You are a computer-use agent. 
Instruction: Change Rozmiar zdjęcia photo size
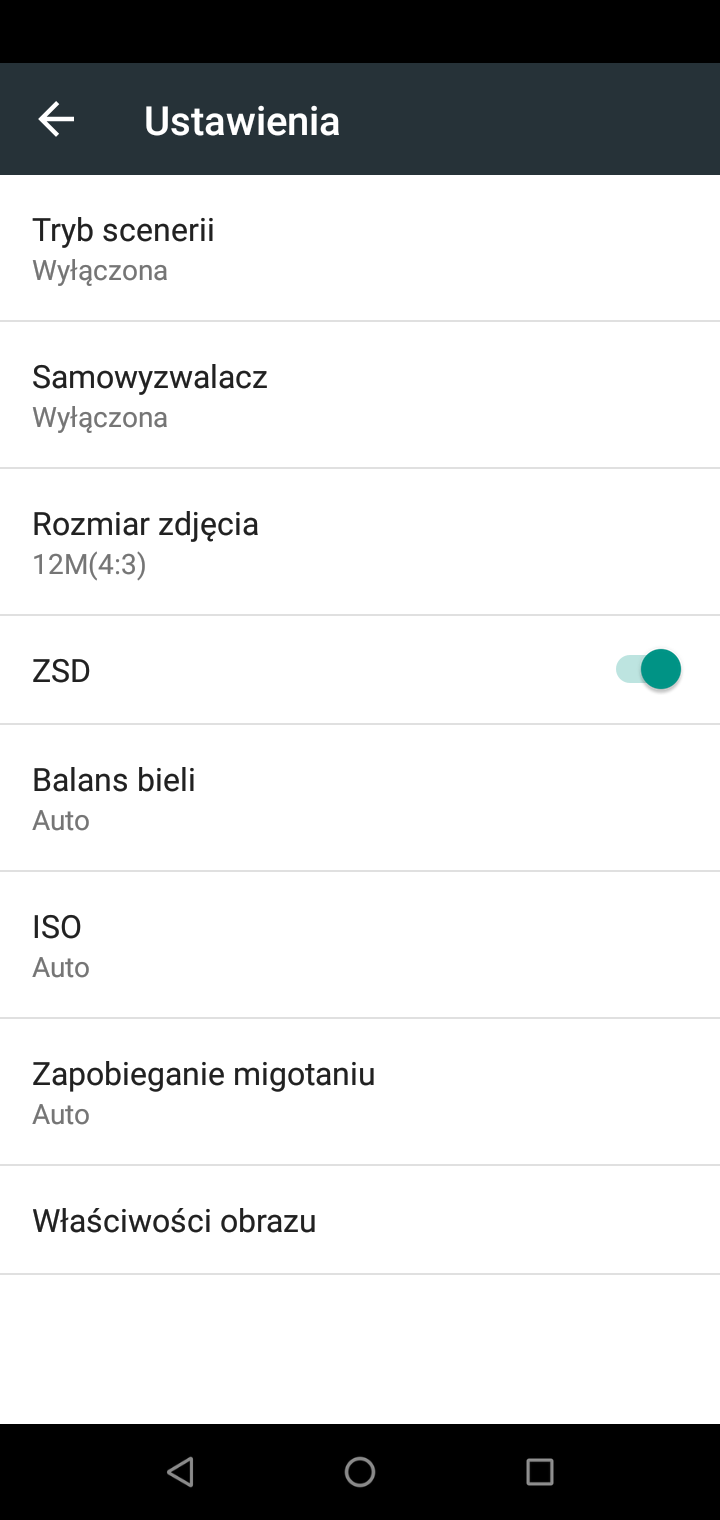coord(360,542)
